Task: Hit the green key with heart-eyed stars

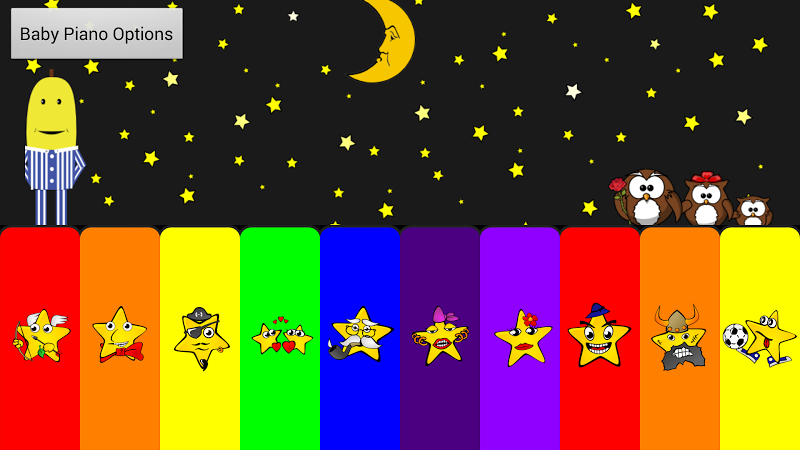Action: click(280, 338)
